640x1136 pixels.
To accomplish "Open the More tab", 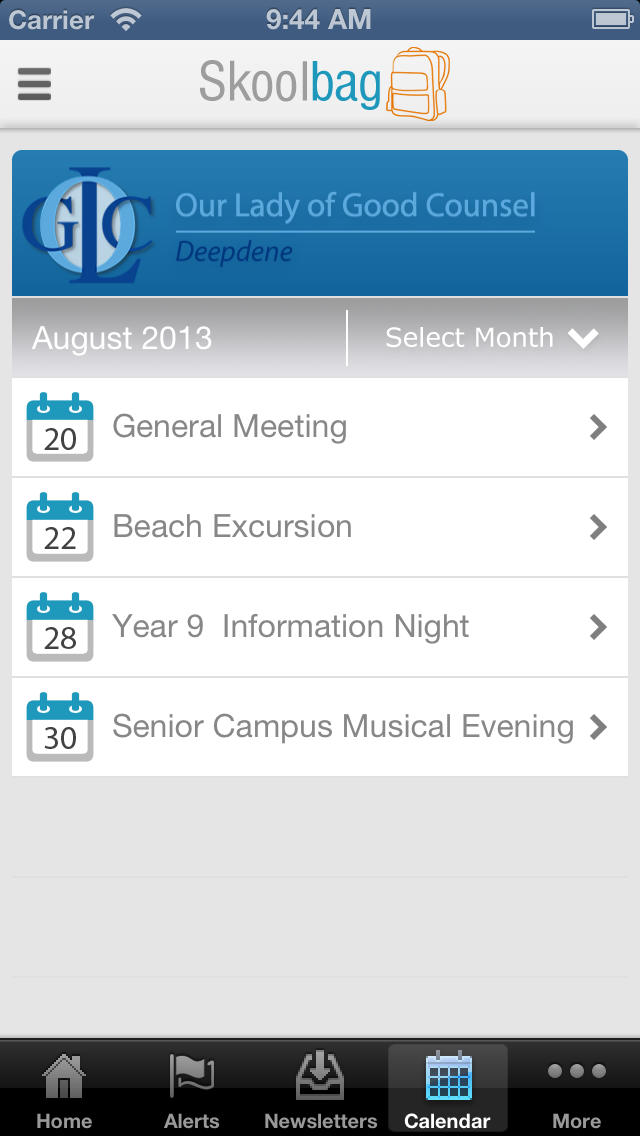I will tap(576, 1089).
